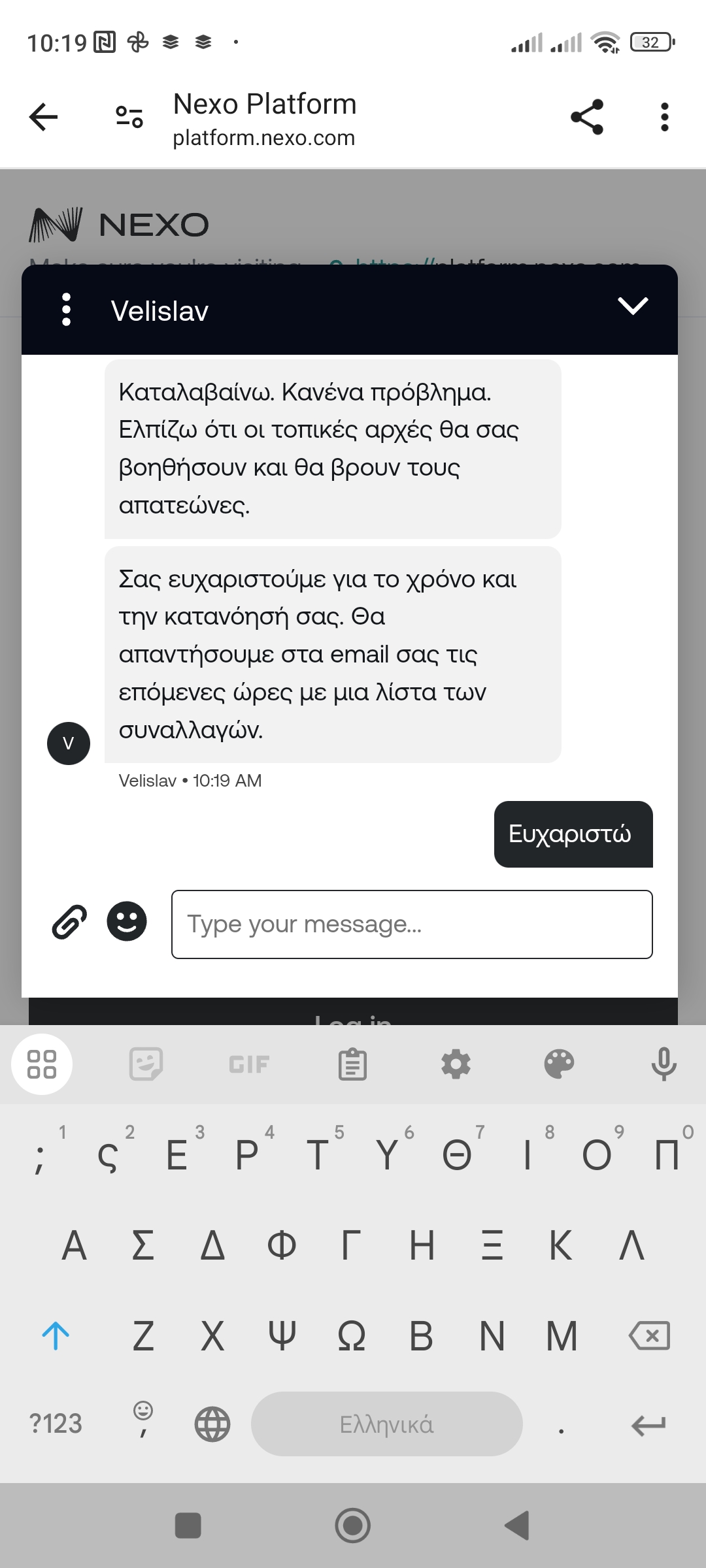
Task: Open the GIF keyboard panel
Action: tap(249, 1064)
